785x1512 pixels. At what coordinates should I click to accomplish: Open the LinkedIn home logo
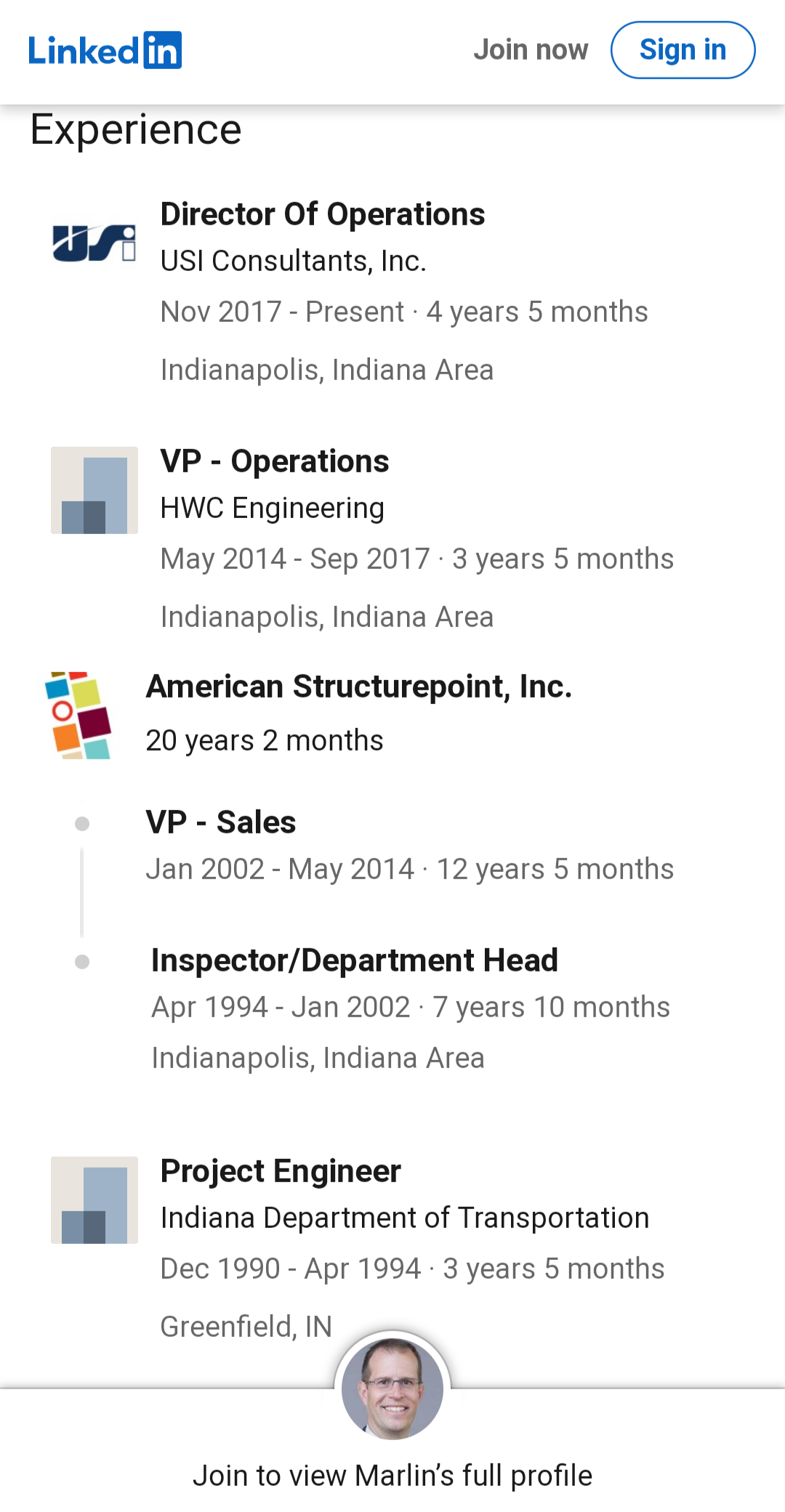(x=105, y=50)
